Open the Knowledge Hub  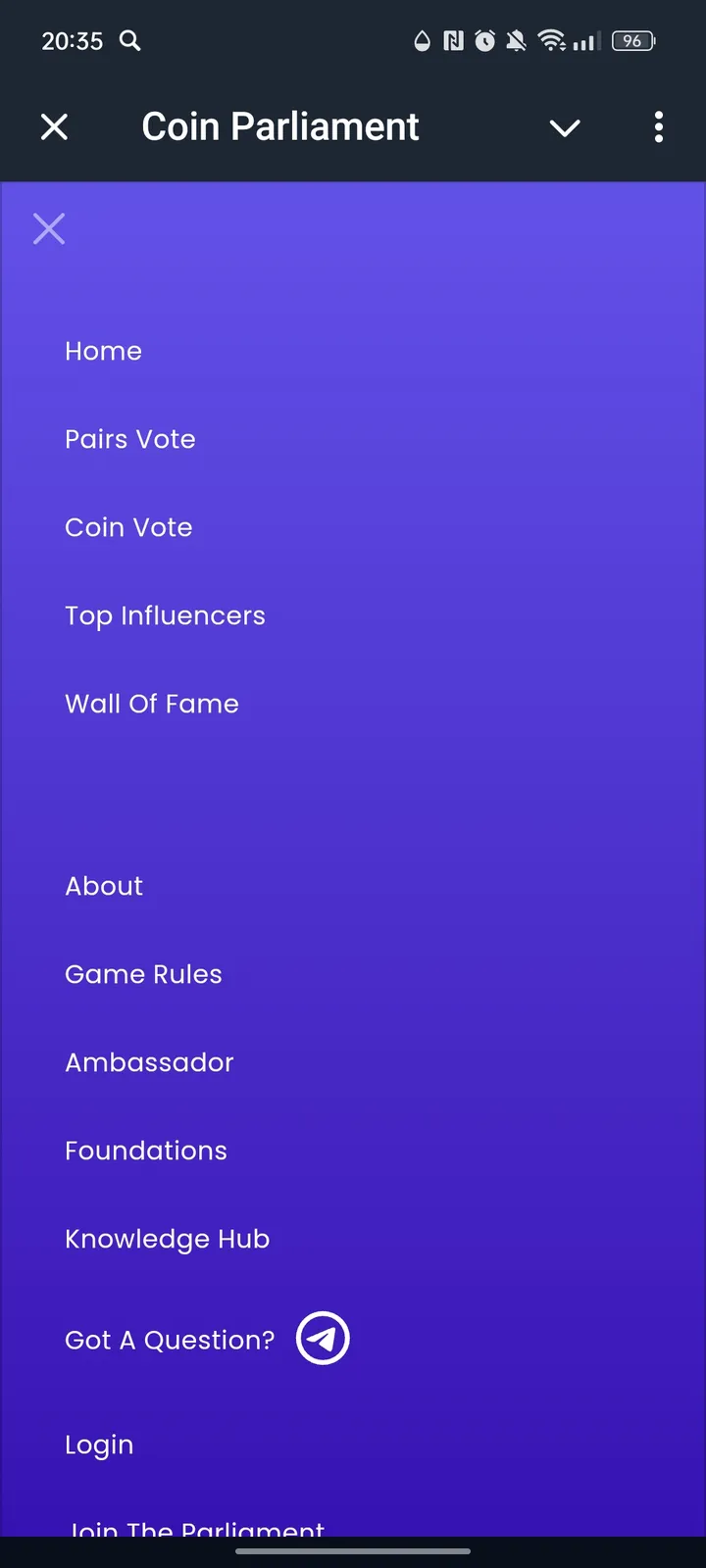(x=167, y=1239)
